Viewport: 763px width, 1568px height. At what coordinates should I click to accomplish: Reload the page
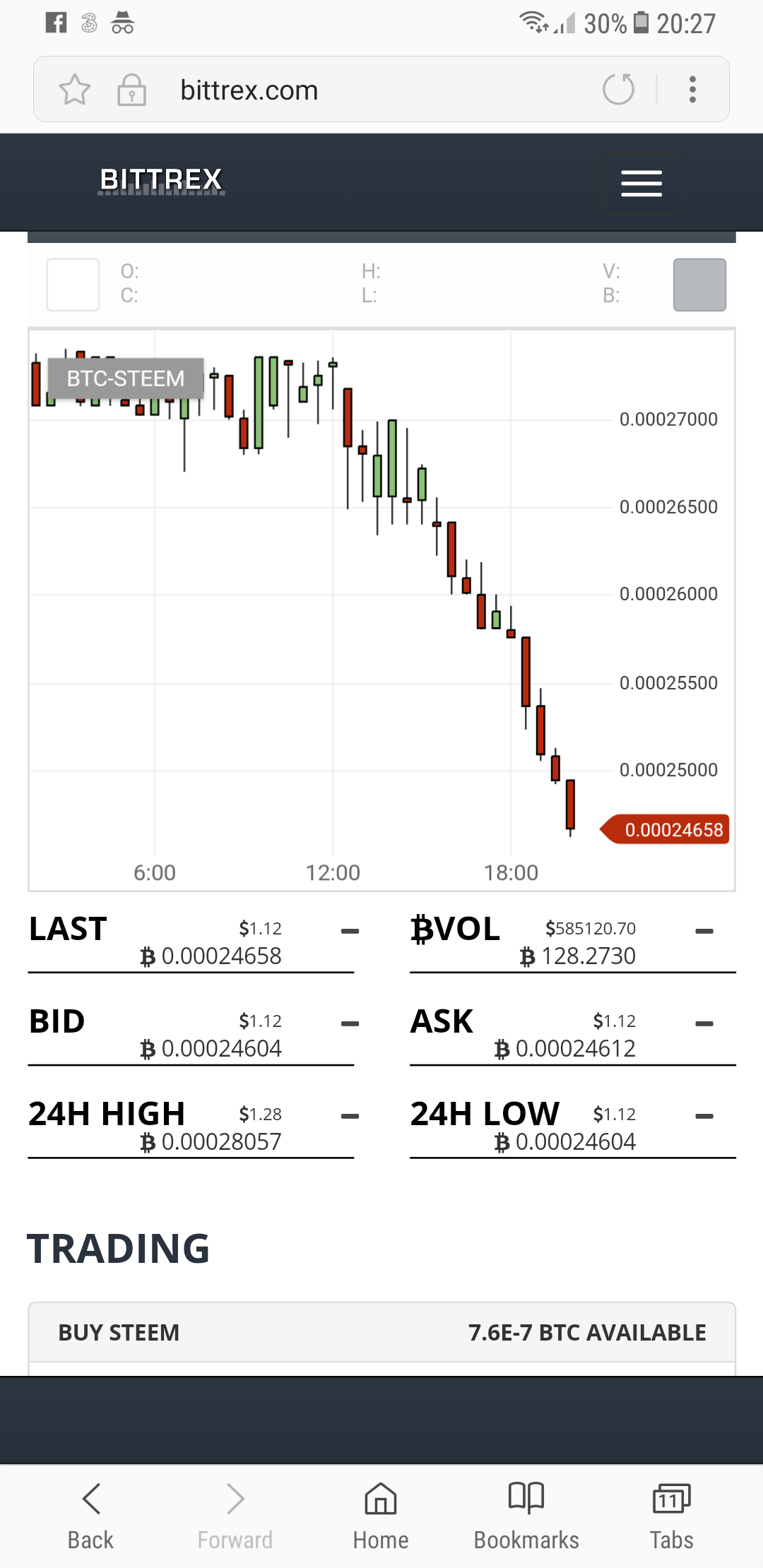coord(618,90)
